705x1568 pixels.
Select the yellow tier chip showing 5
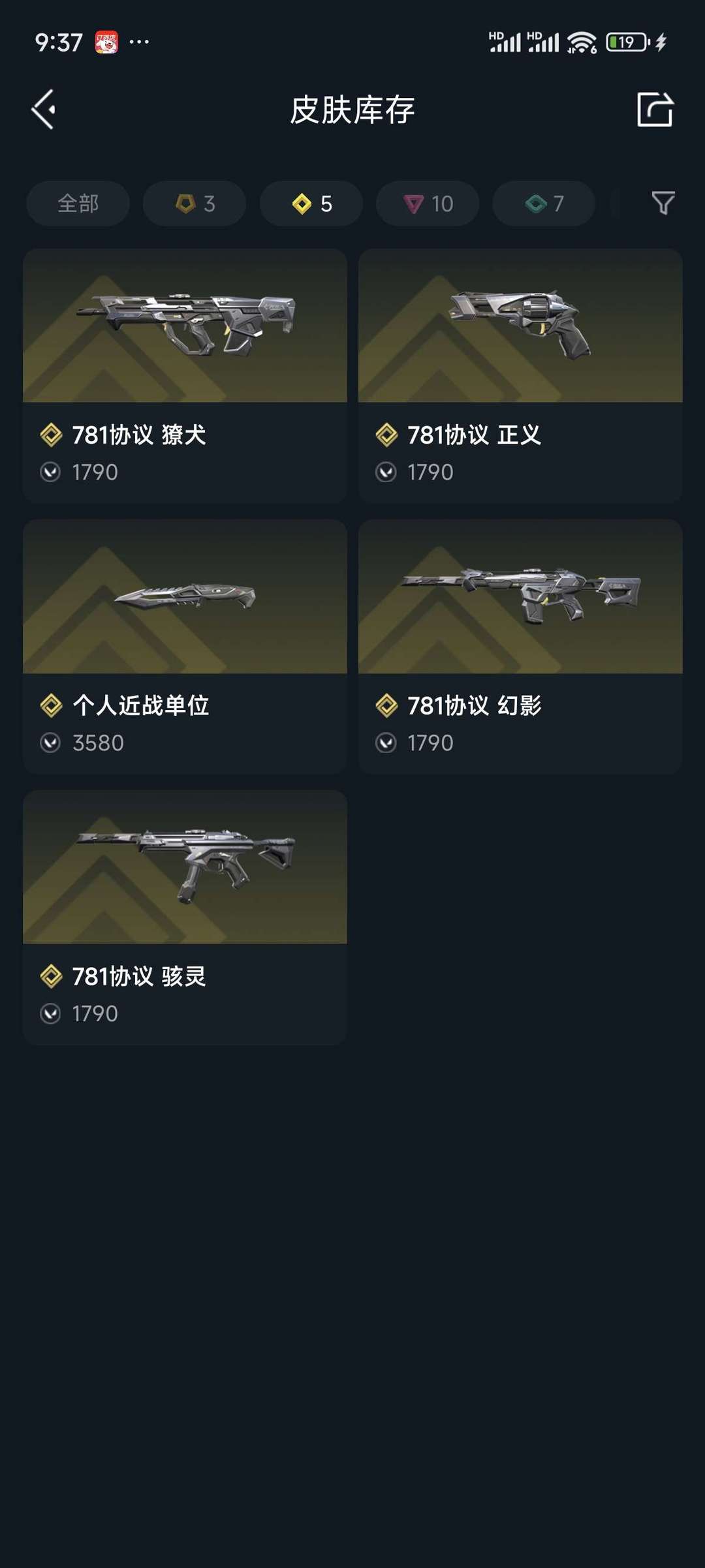click(x=311, y=204)
